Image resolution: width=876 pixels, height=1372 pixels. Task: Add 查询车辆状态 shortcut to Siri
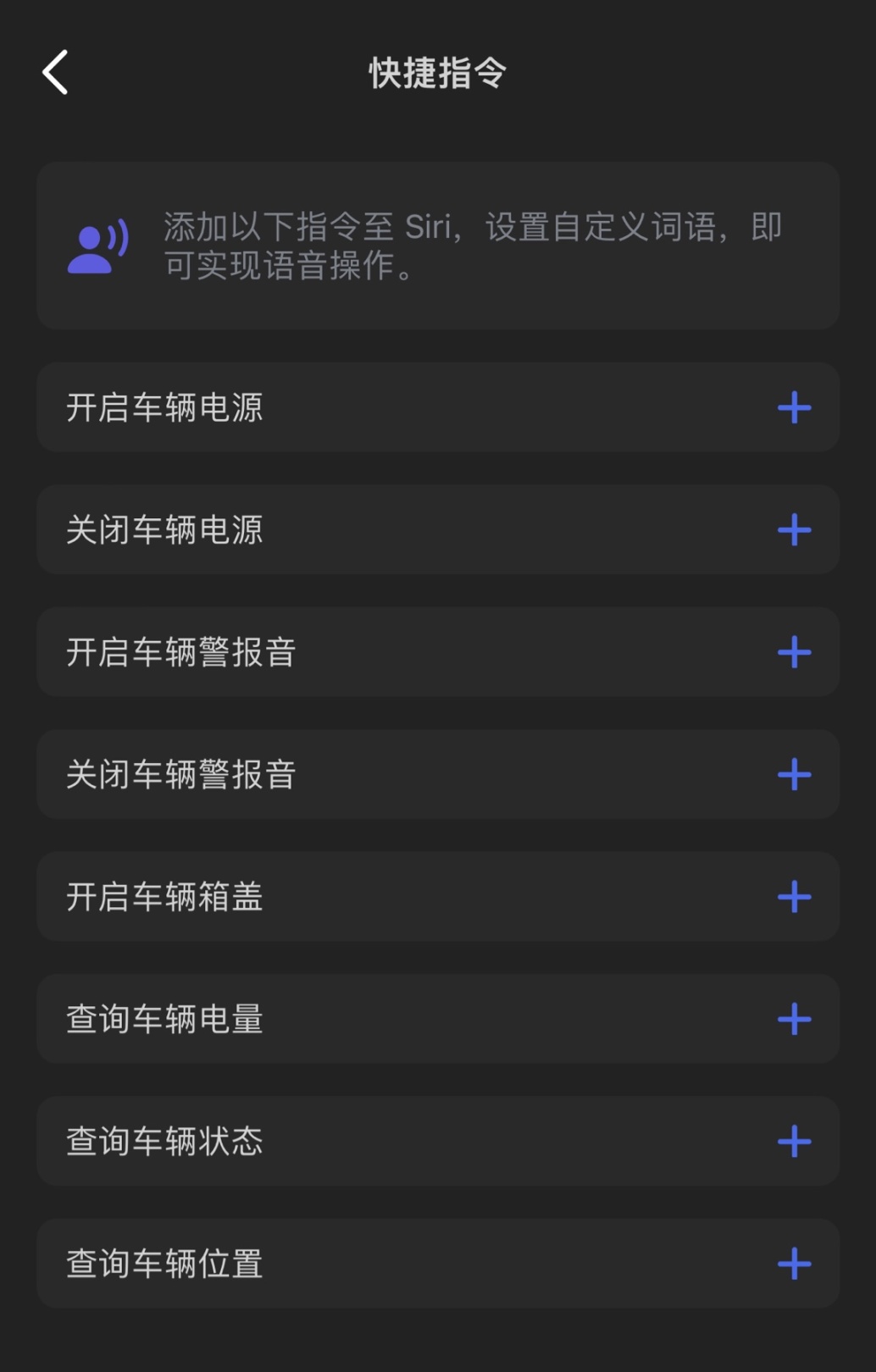pos(794,1142)
